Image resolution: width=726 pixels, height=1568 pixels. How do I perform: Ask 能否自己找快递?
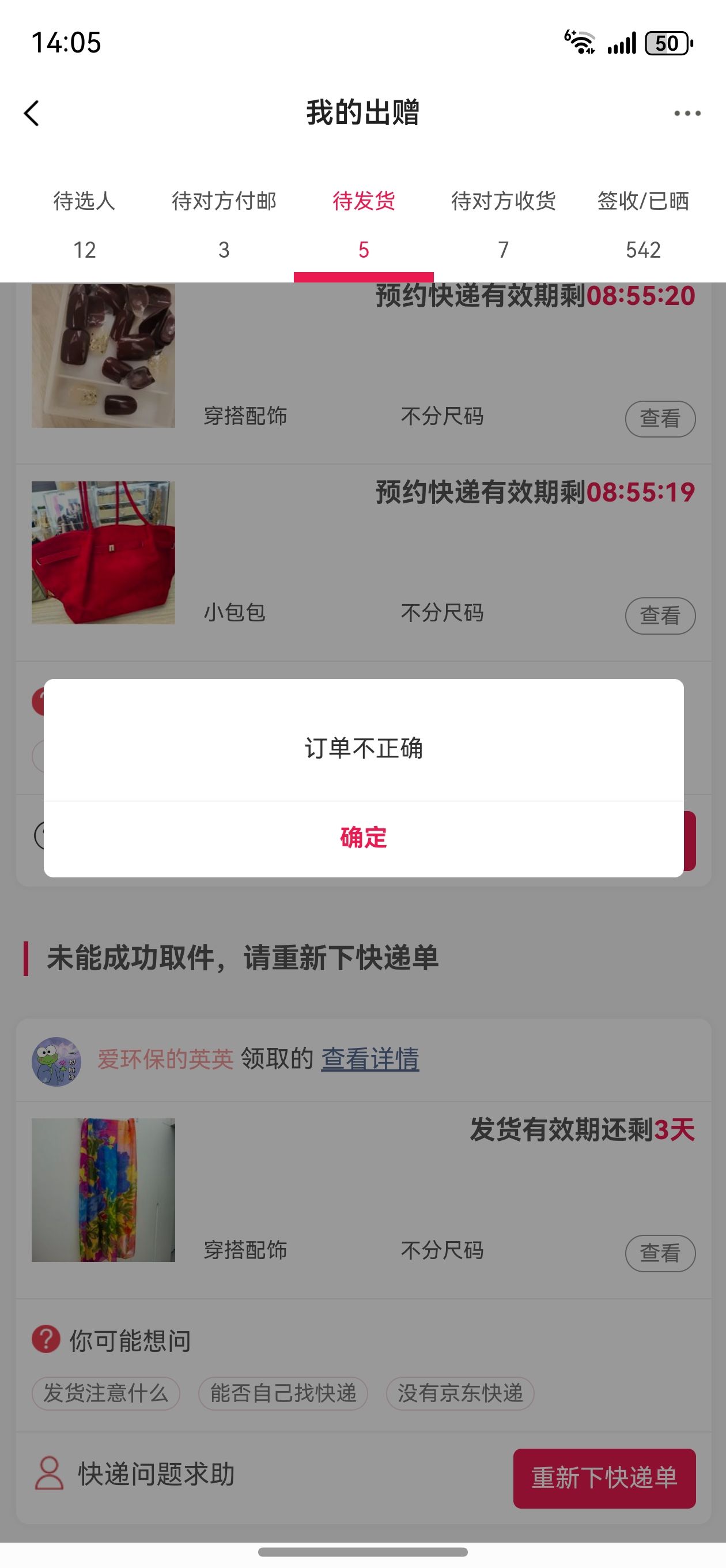[x=283, y=1393]
